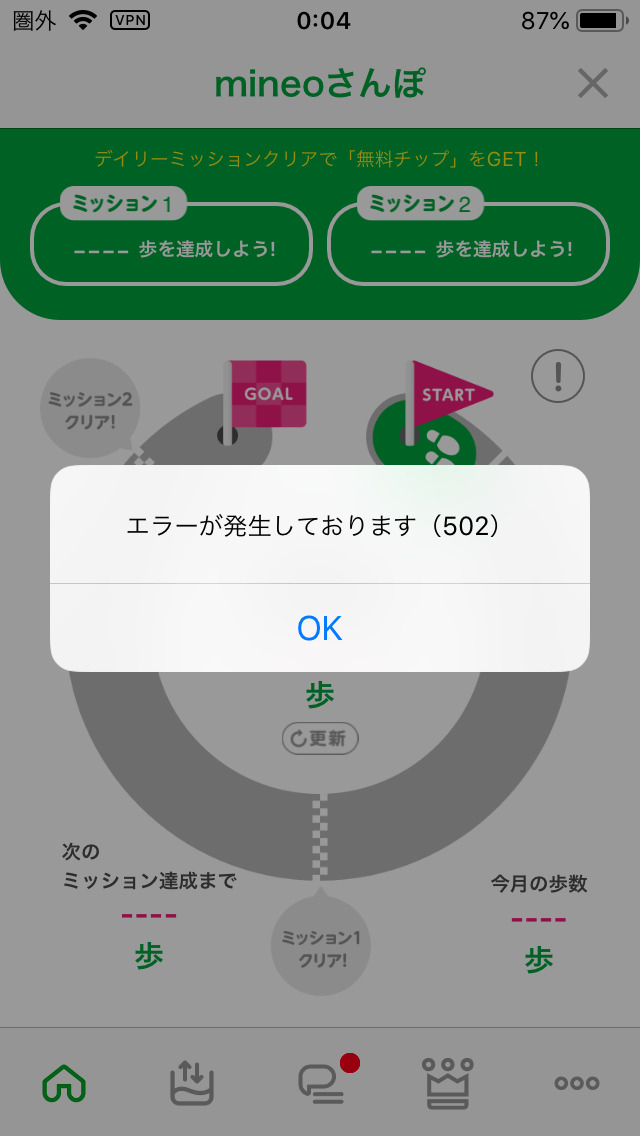Switch to the home tab
The width and height of the screenshot is (640, 1136).
(64, 1083)
